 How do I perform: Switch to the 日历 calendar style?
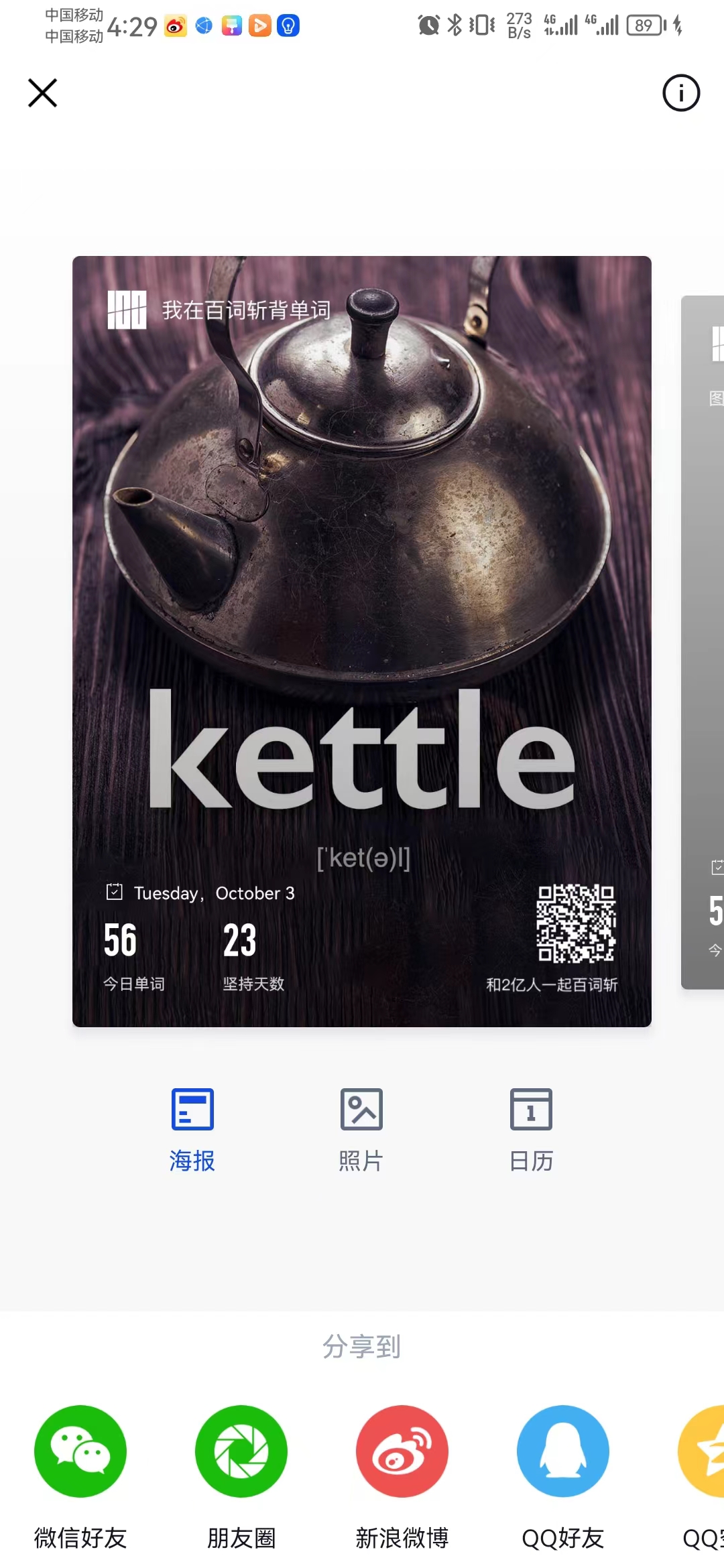tap(531, 1130)
